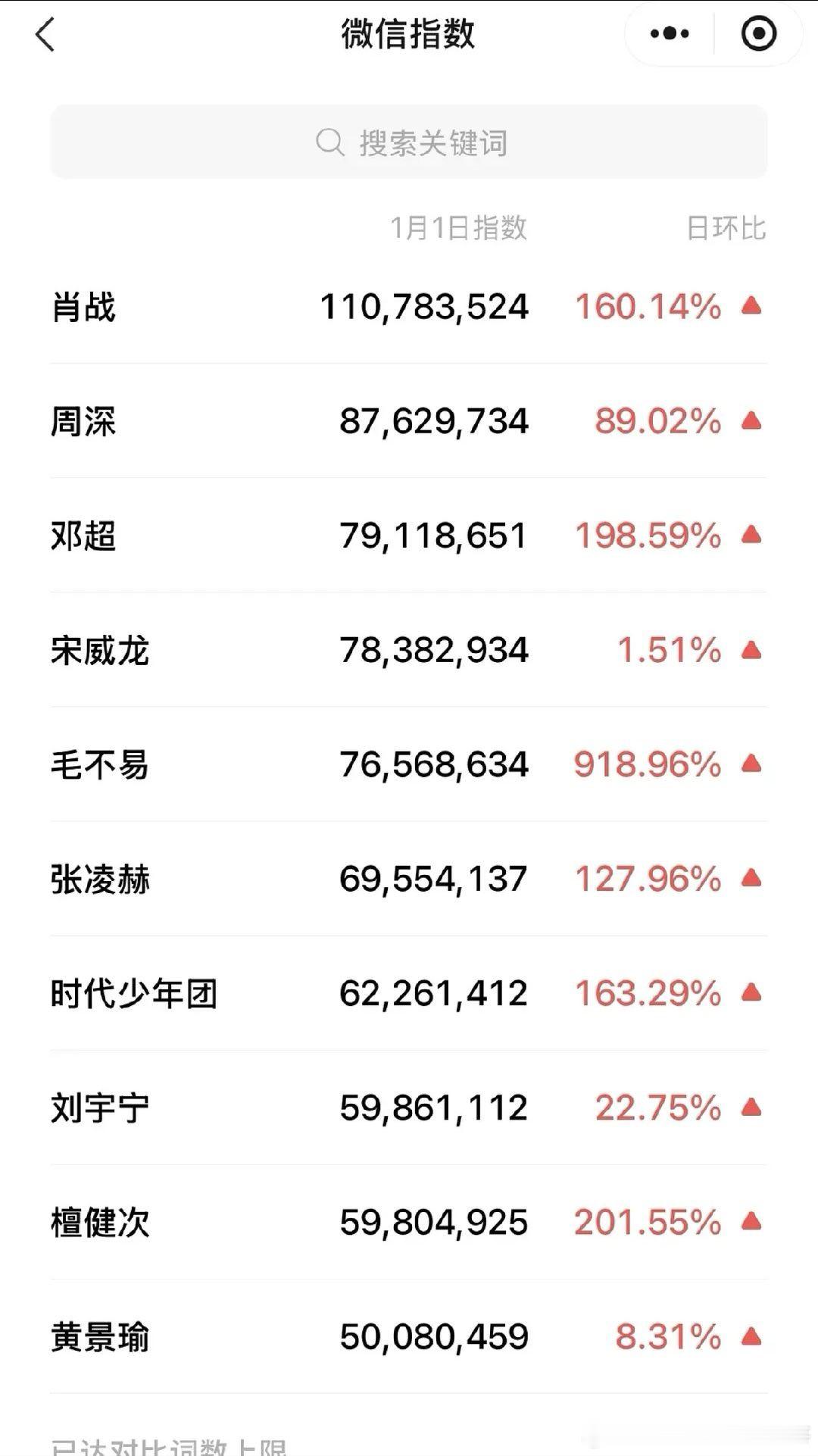The height and width of the screenshot is (1456, 818).
Task: Tap the red up-trend arrow beside 肖战
Action: (x=751, y=307)
